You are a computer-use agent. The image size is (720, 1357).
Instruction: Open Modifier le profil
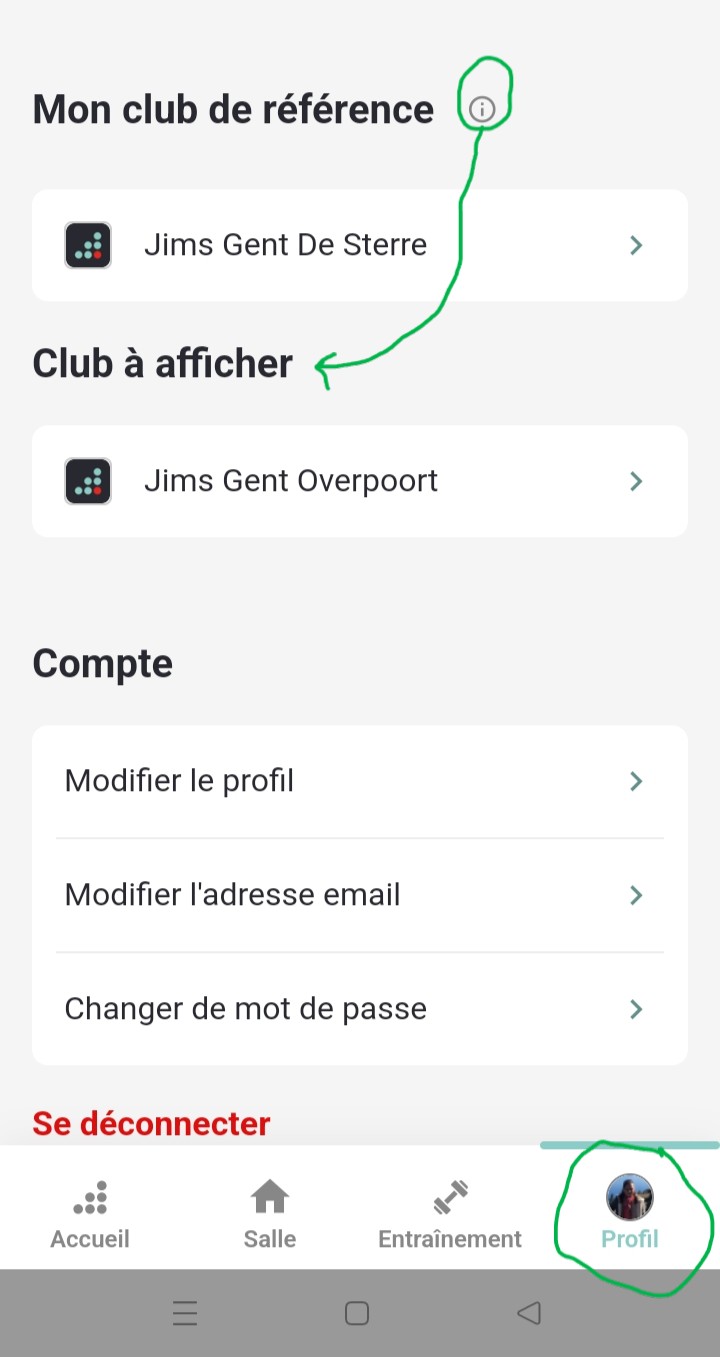point(360,781)
